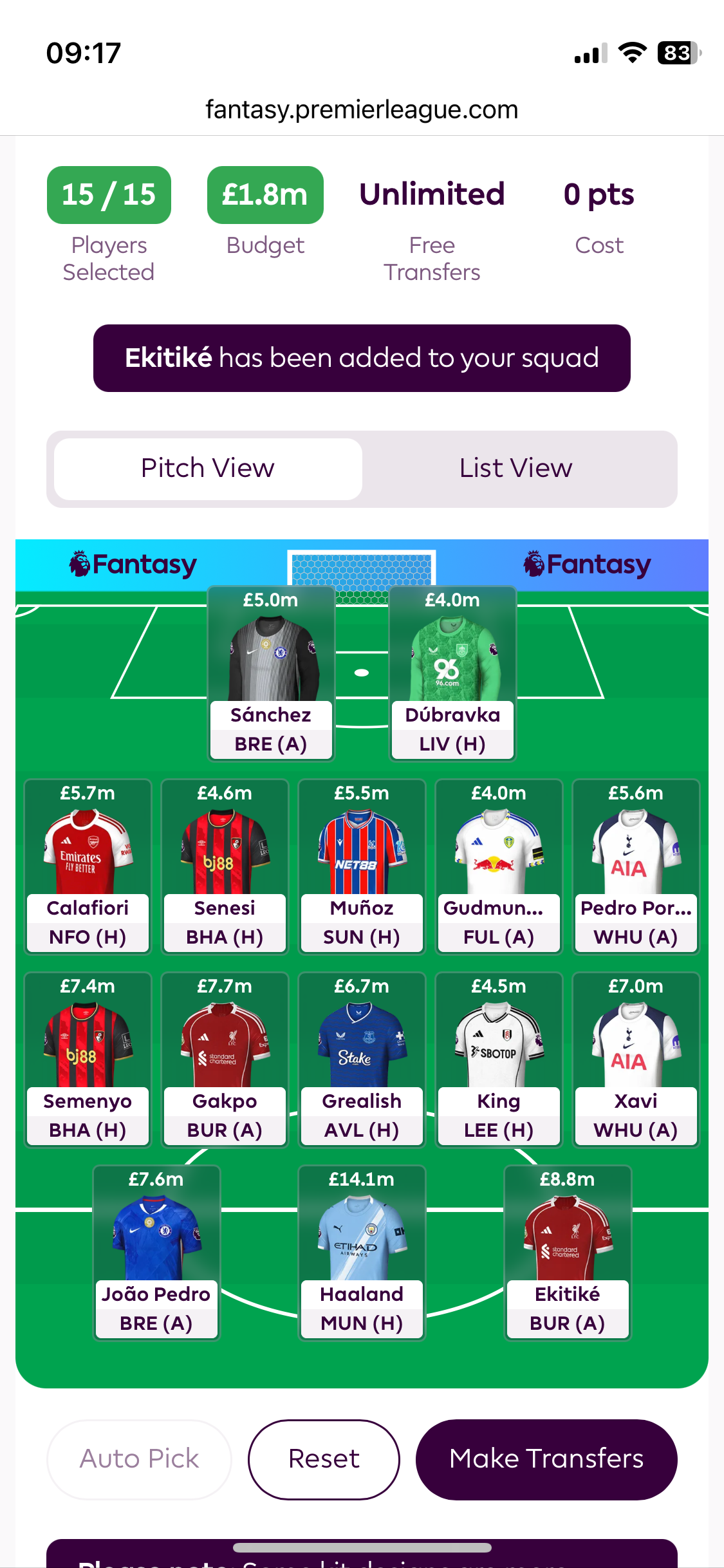Switch to List View
724x1568 pixels.
coord(515,469)
